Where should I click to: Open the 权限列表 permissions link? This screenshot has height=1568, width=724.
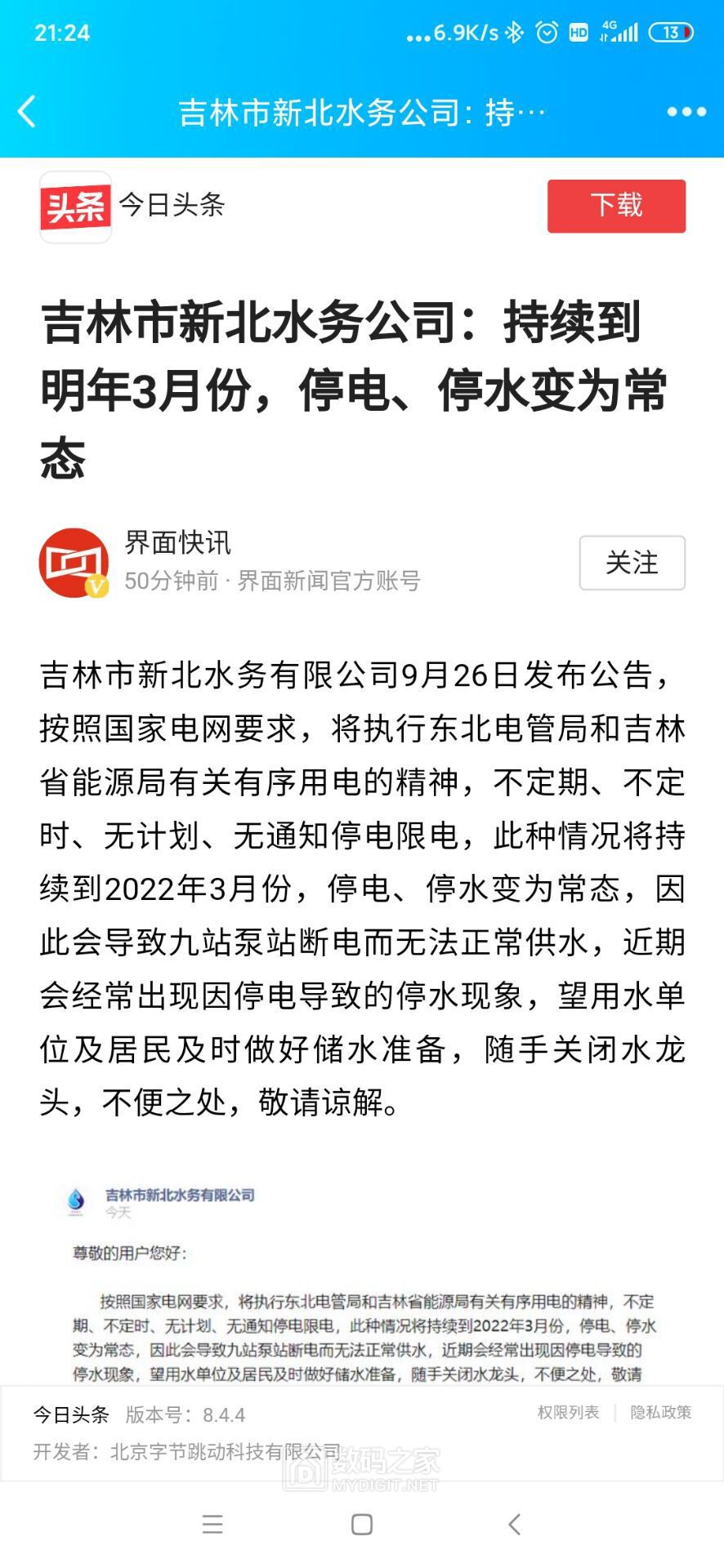click(568, 1412)
